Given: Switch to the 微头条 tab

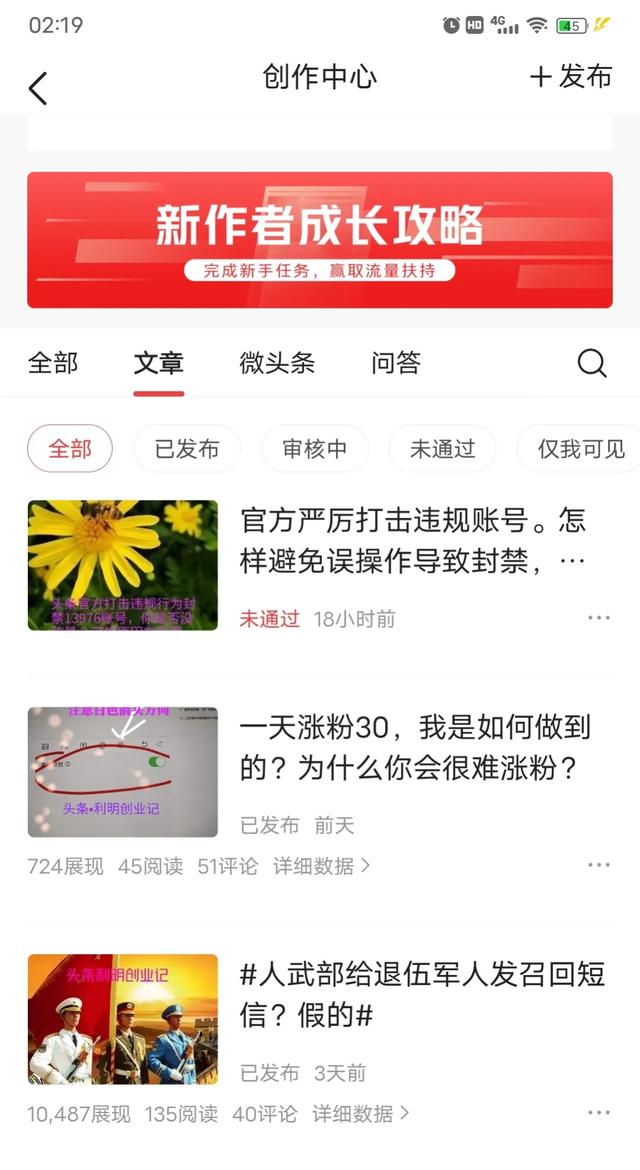Looking at the screenshot, I should coord(277,363).
